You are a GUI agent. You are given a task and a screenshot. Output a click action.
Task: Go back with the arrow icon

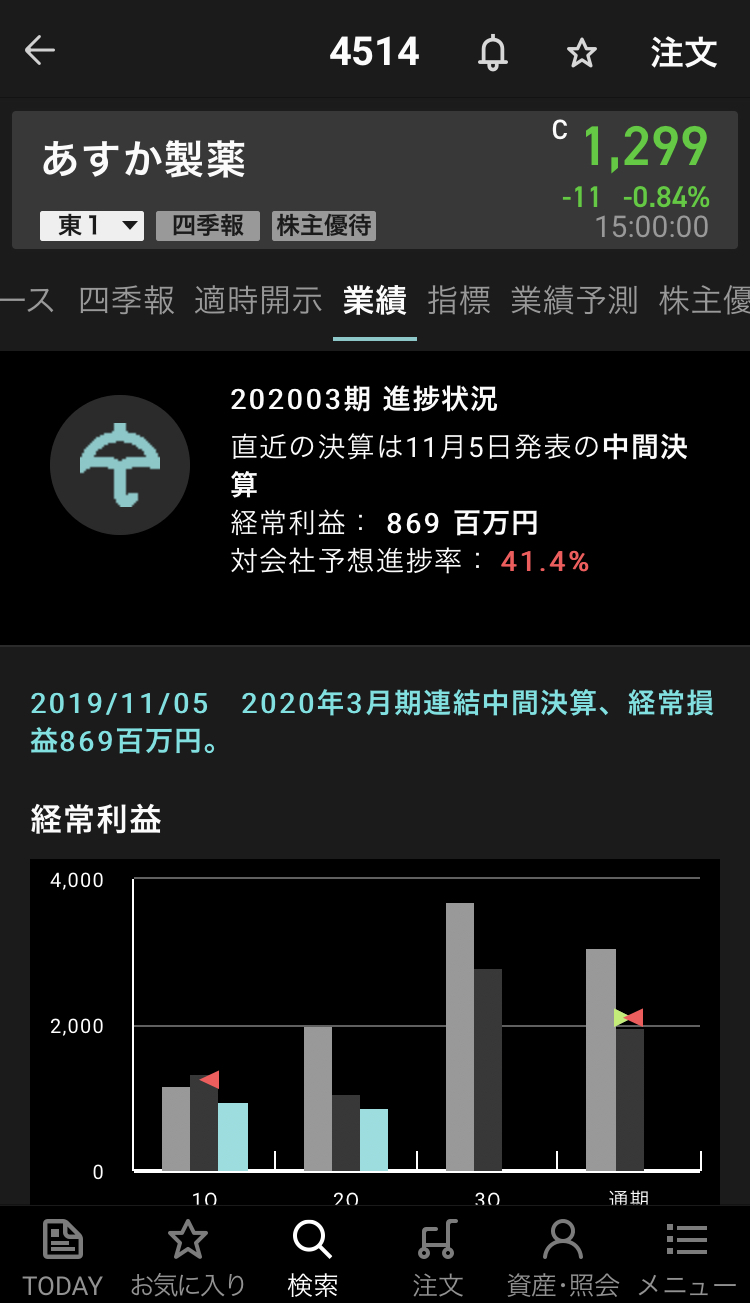point(40,51)
